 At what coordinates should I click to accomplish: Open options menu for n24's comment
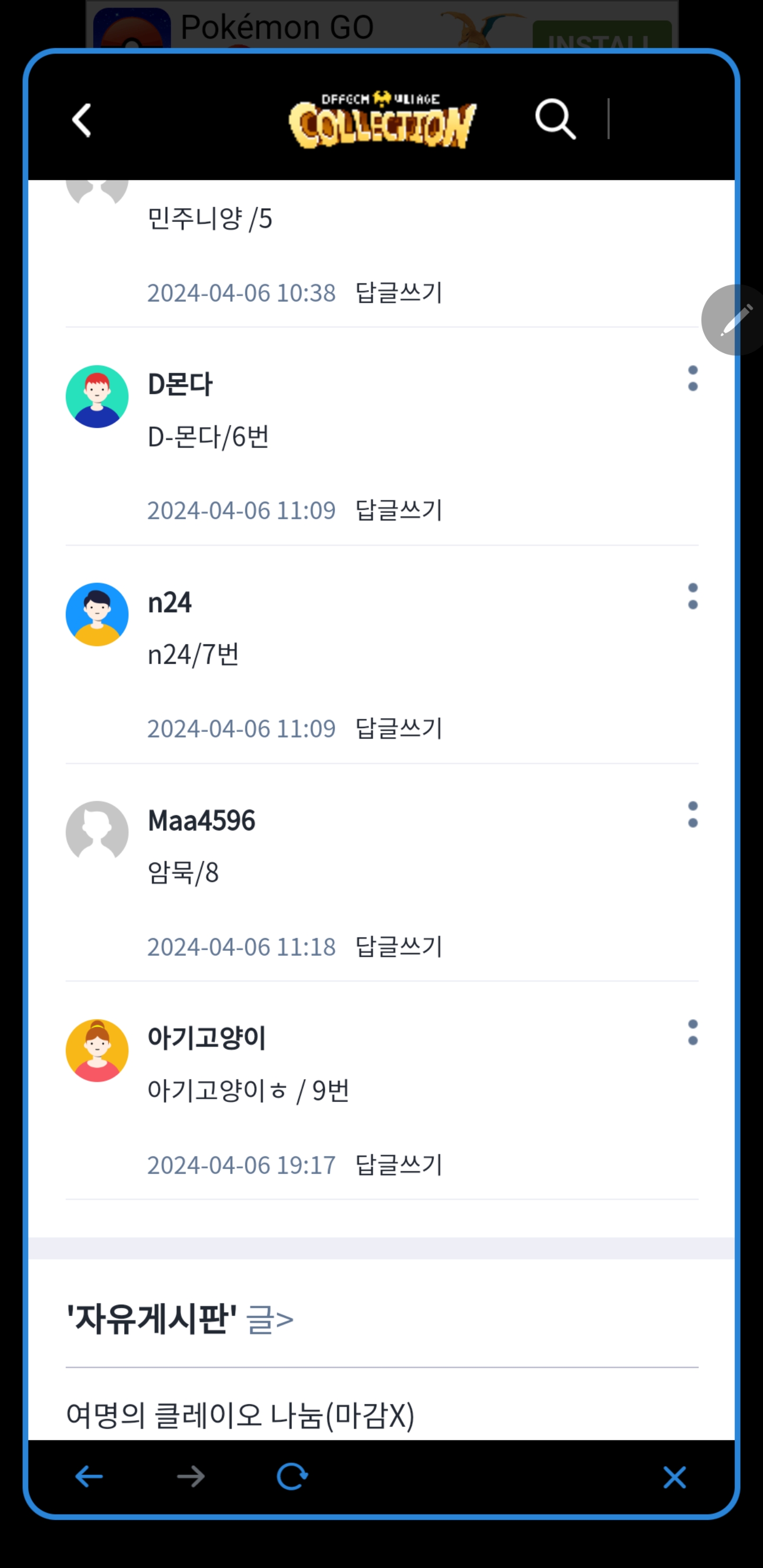pyautogui.click(x=693, y=596)
